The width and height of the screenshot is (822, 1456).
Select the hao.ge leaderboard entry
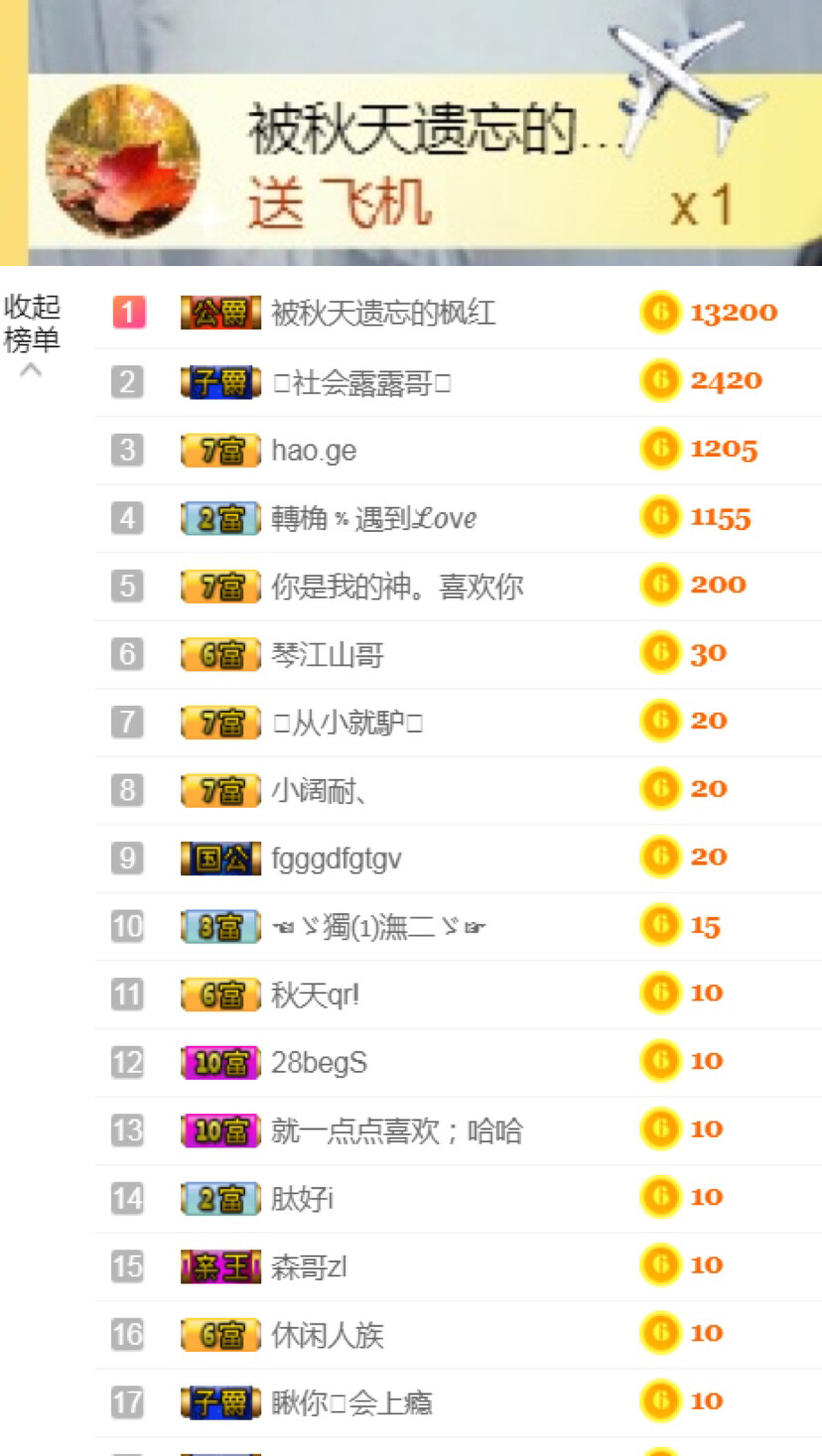pos(314,451)
